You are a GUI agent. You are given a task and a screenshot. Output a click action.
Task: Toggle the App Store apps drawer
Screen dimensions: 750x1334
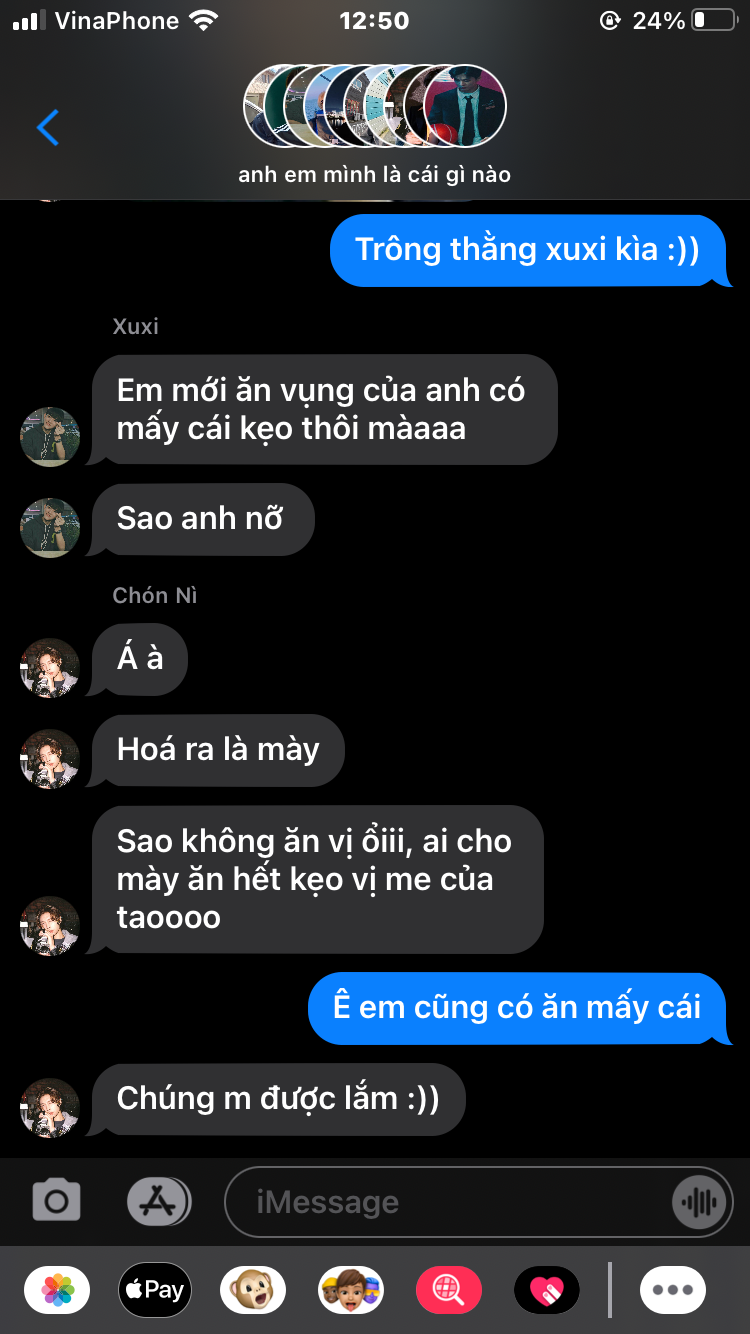158,1201
